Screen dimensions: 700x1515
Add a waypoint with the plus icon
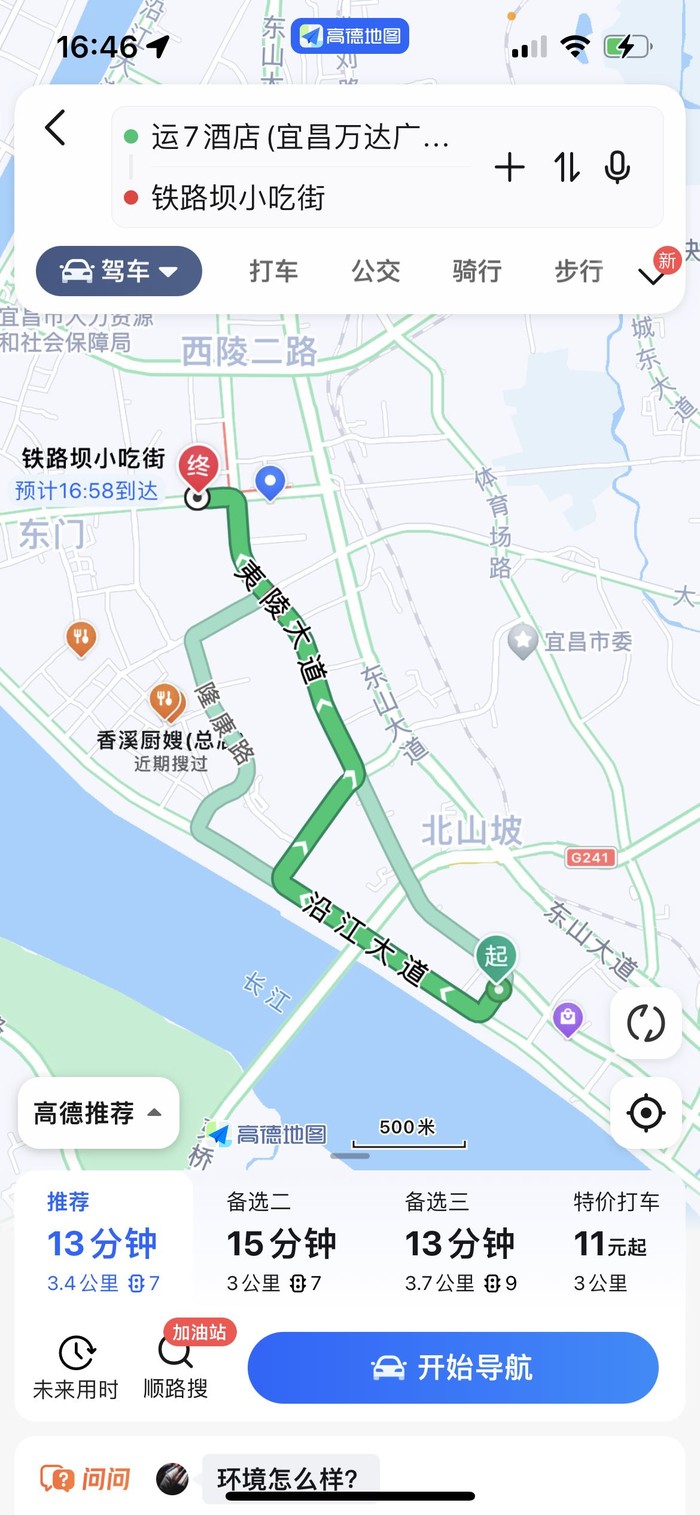point(510,168)
